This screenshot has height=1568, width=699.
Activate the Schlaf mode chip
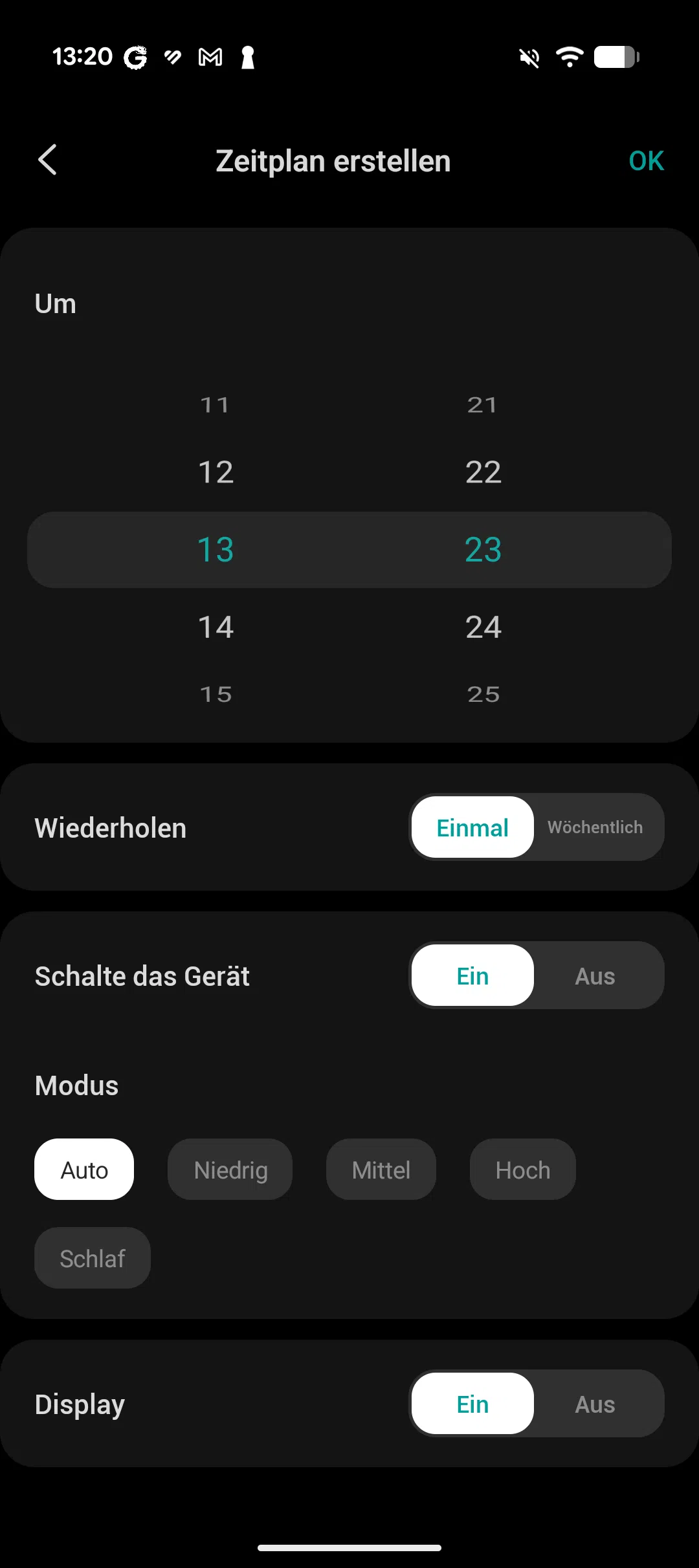pyautogui.click(x=93, y=1258)
